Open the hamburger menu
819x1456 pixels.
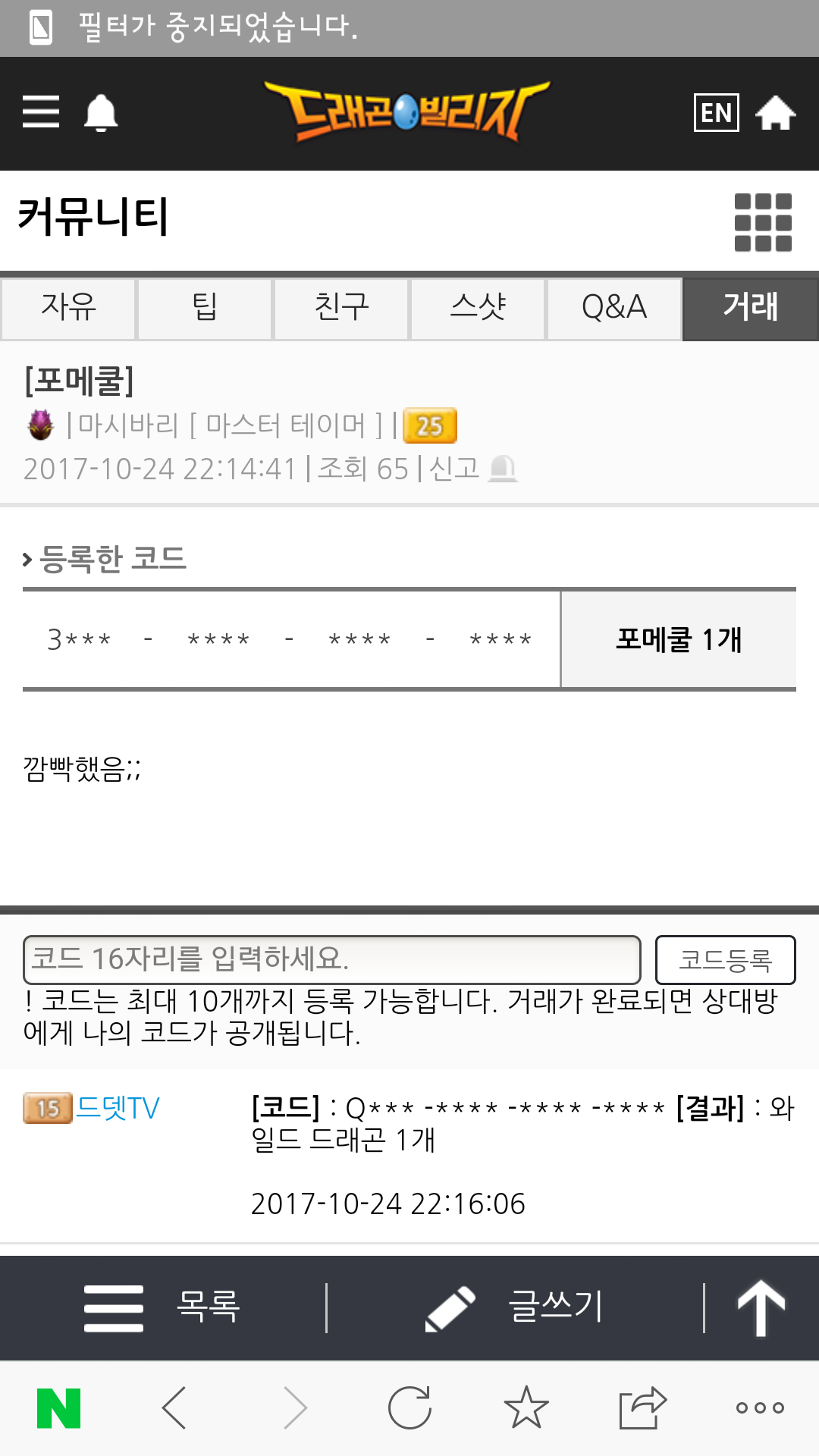41,112
